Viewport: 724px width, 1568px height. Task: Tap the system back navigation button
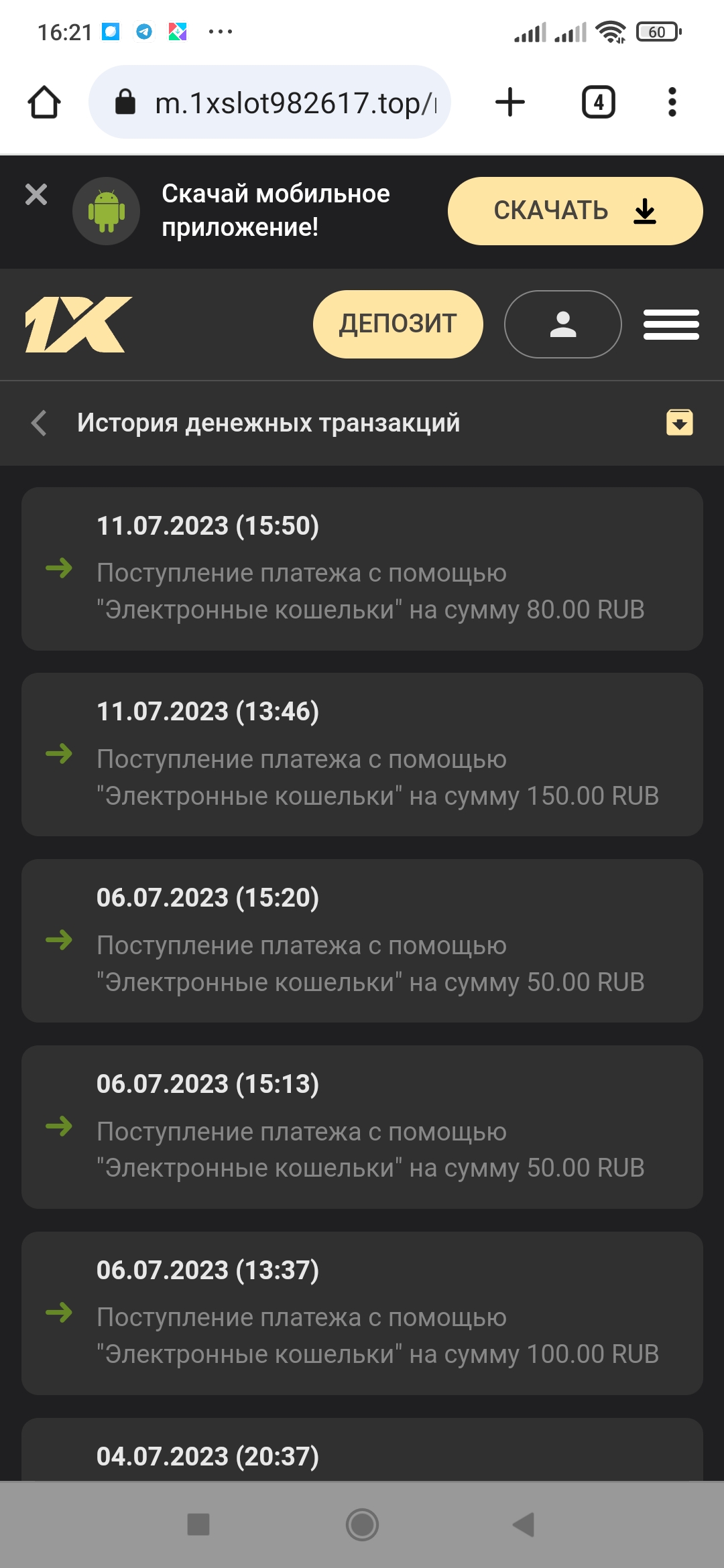pos(524,1524)
